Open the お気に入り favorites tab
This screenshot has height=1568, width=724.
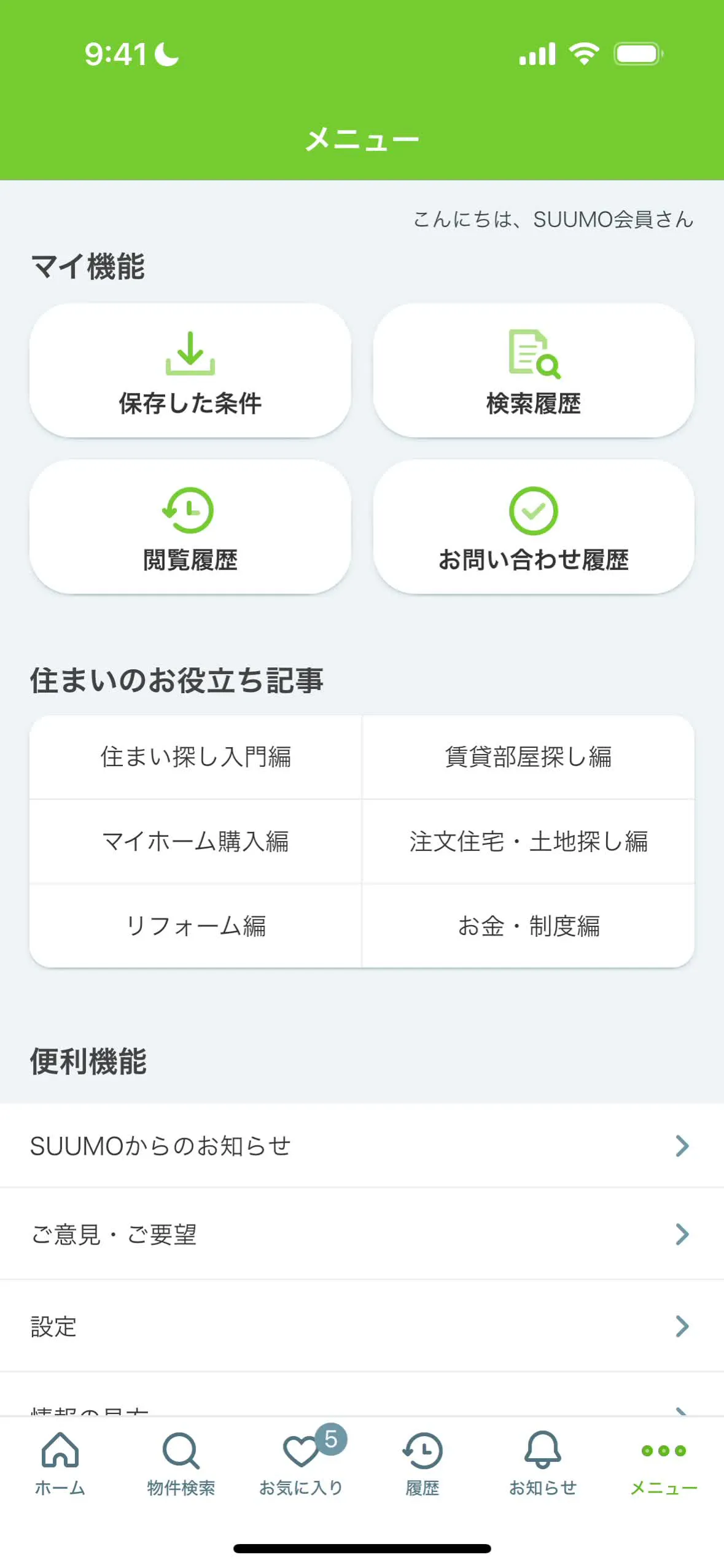point(301,1464)
